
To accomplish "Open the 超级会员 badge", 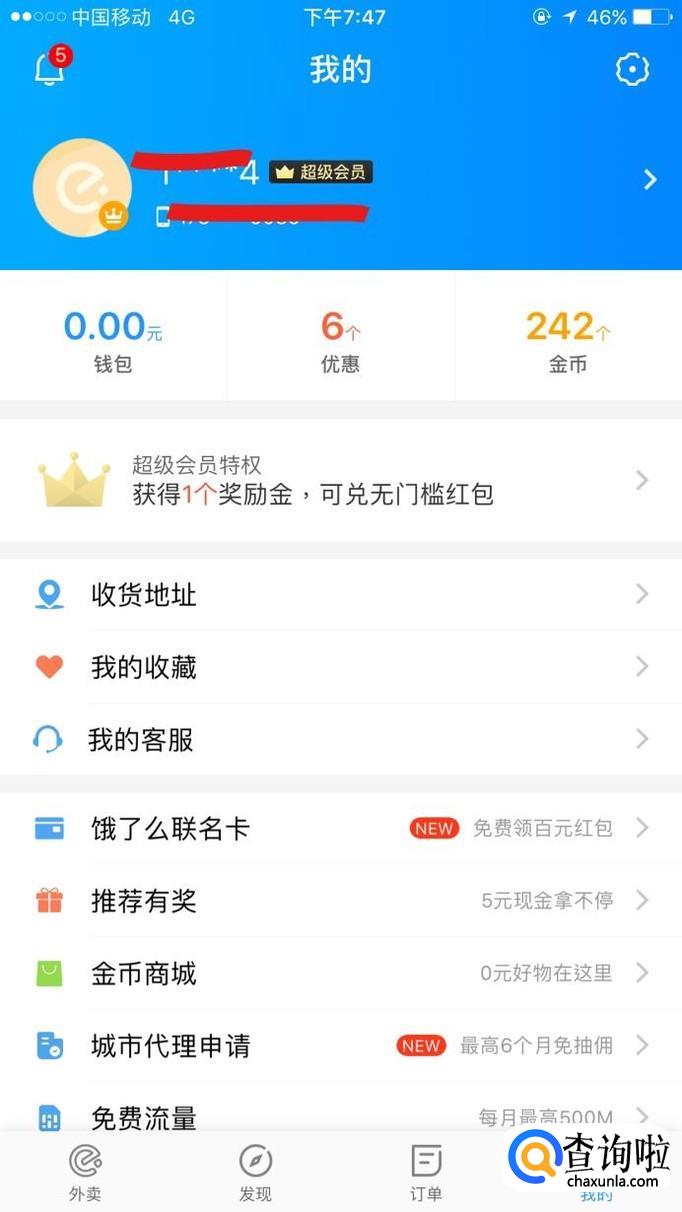I will point(321,172).
